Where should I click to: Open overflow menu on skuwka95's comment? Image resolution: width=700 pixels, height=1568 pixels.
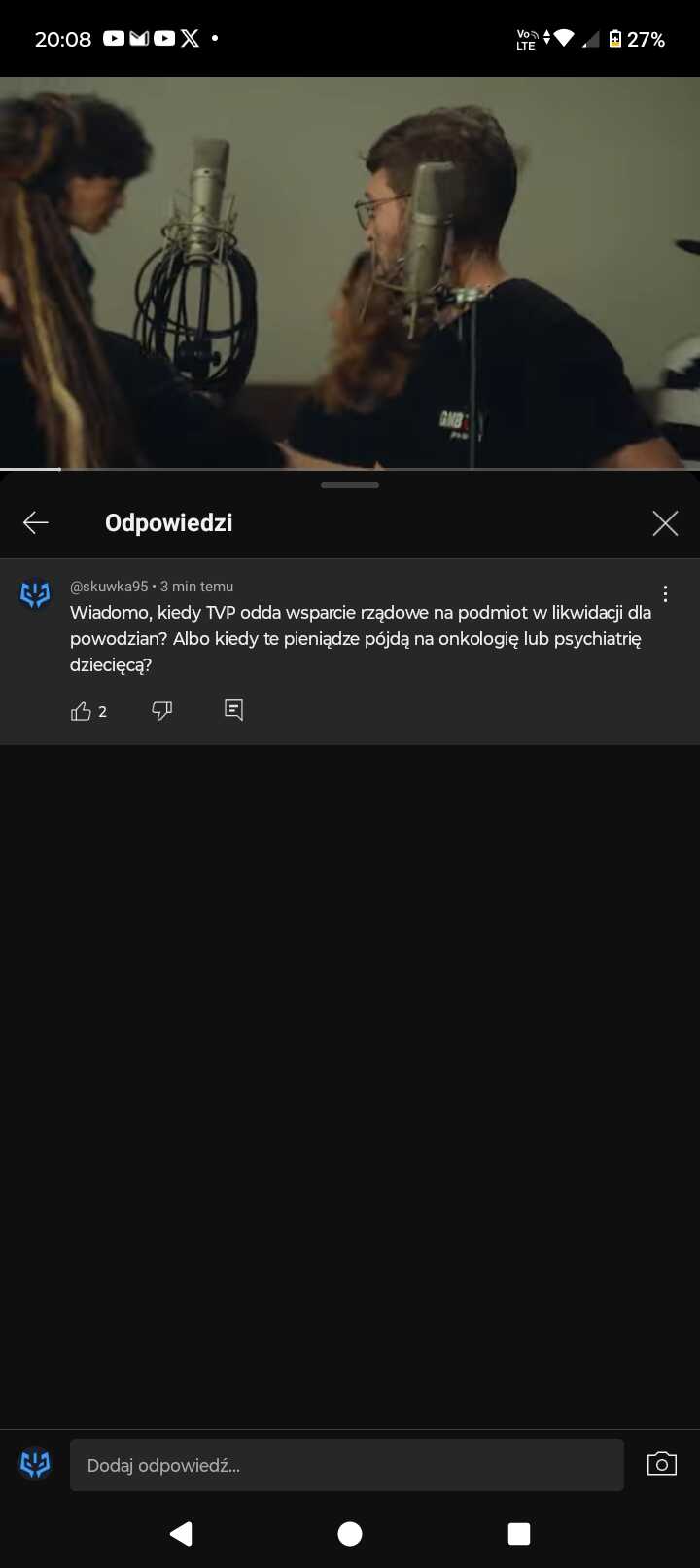pyautogui.click(x=665, y=593)
